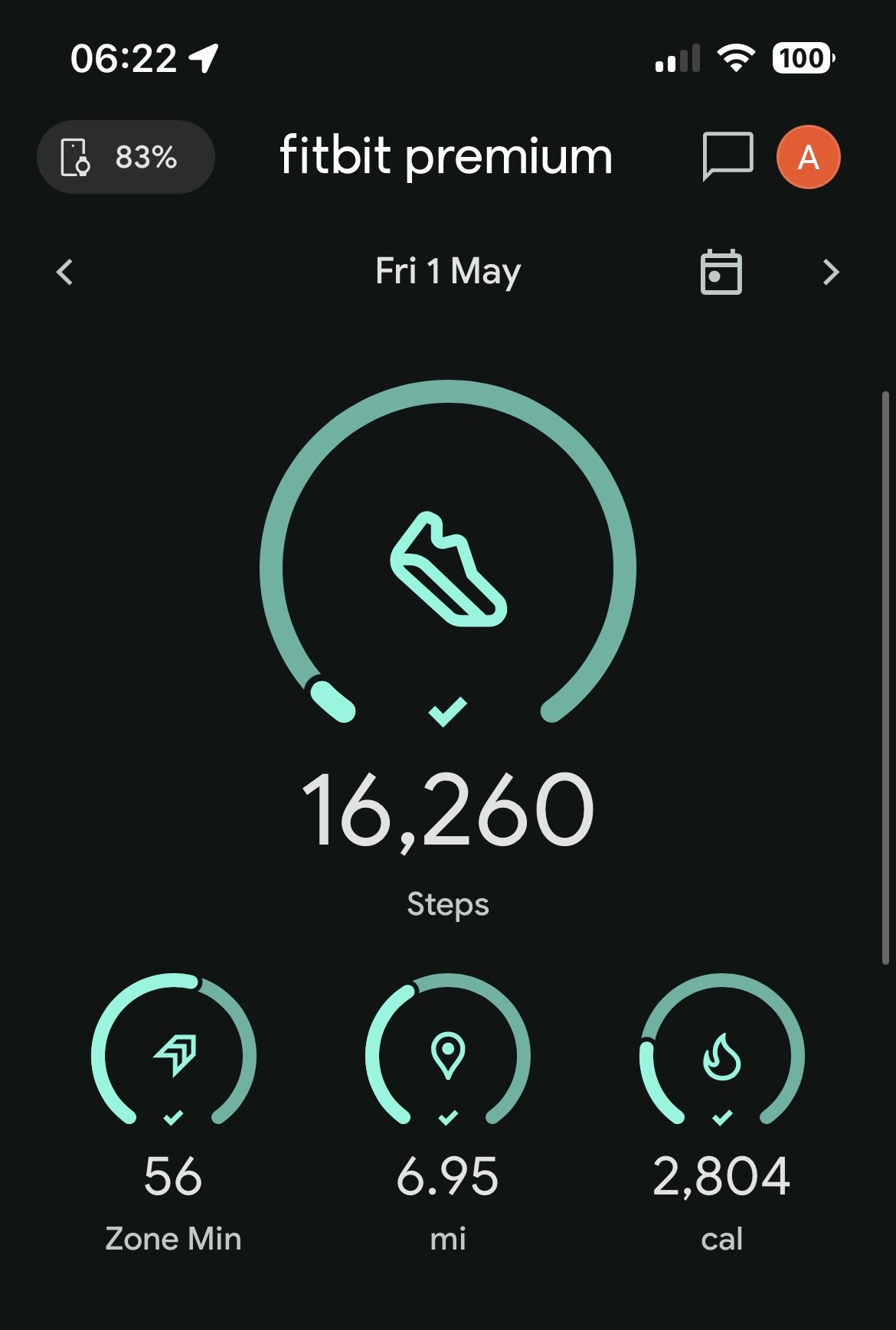Open the calendar date picker
Screen dimensions: 896x1330
[x=721, y=272]
